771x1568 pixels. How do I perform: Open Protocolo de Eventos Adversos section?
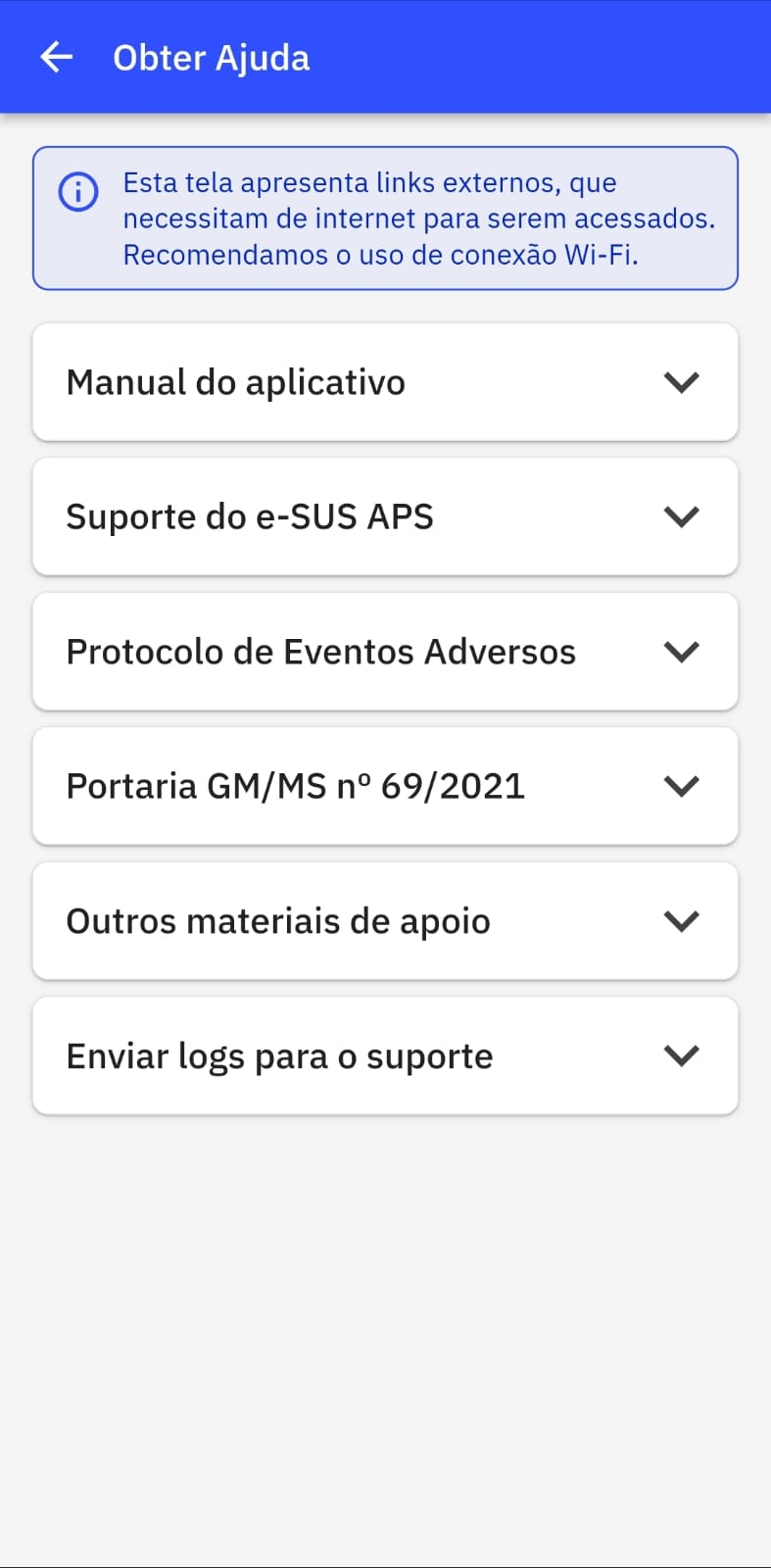(x=385, y=652)
